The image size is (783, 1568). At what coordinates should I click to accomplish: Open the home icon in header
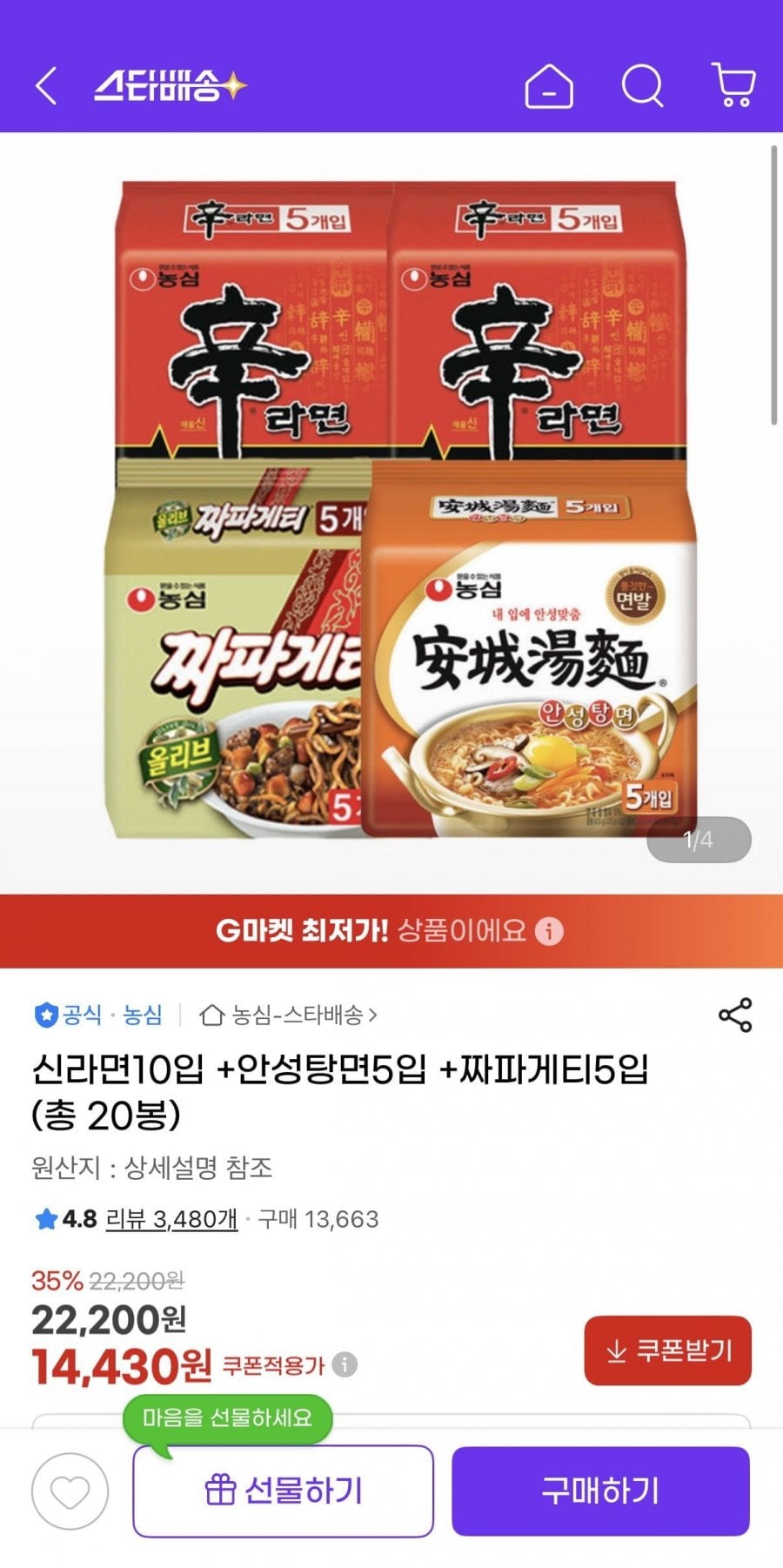[x=548, y=86]
